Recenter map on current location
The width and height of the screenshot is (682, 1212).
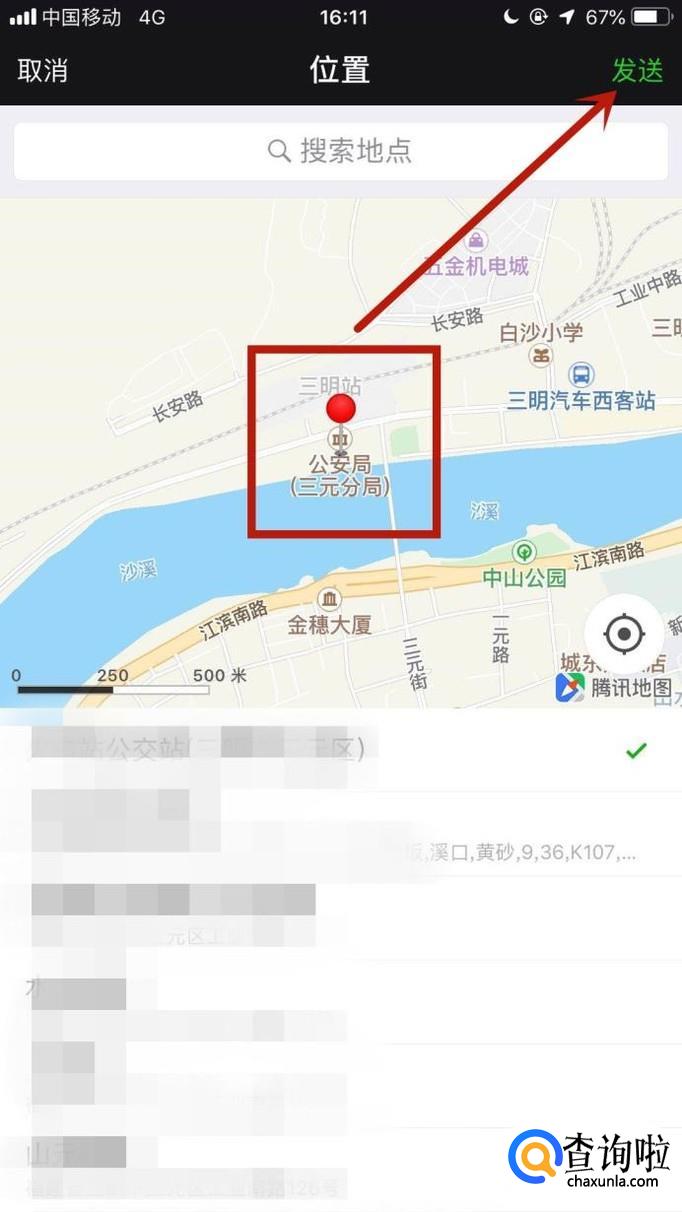[x=625, y=633]
